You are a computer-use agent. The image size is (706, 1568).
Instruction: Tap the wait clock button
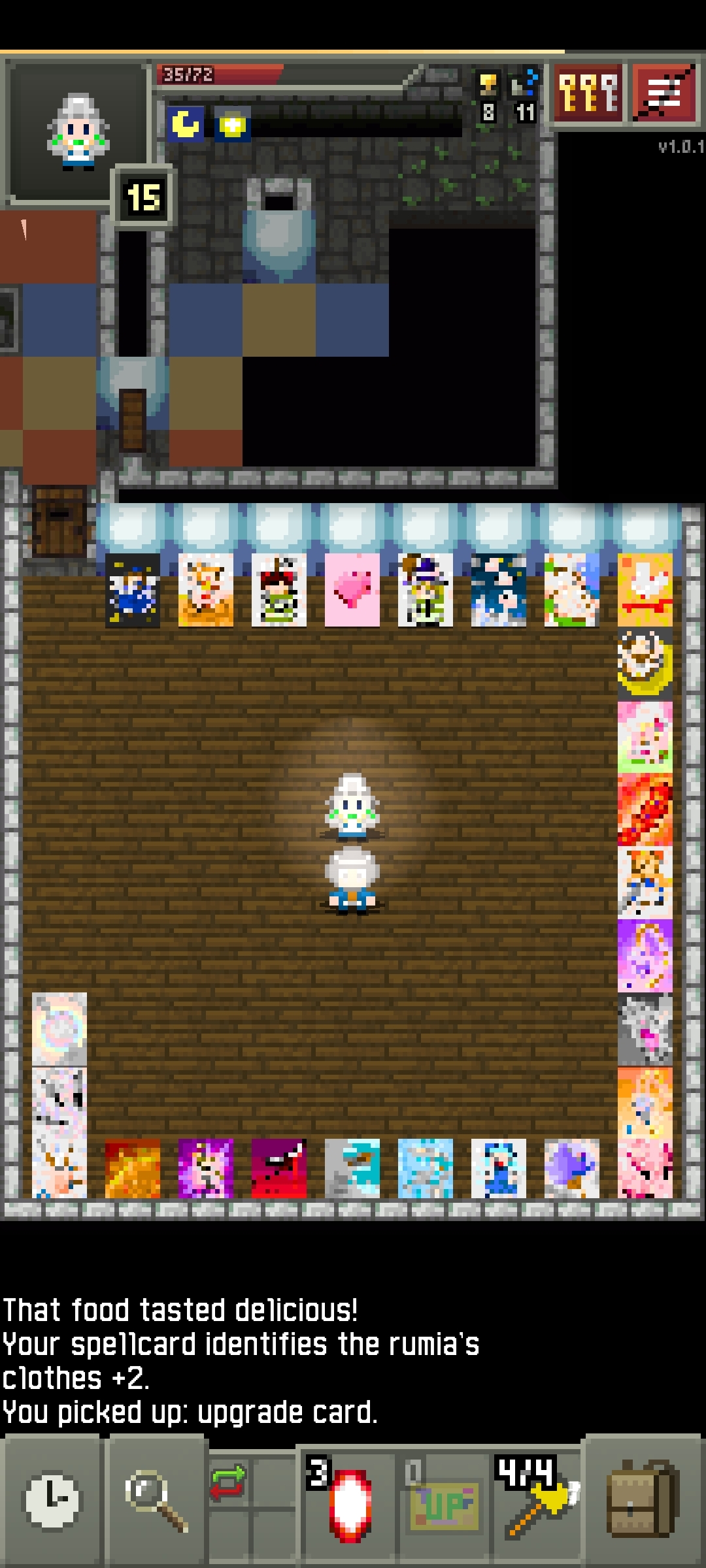[52, 1501]
